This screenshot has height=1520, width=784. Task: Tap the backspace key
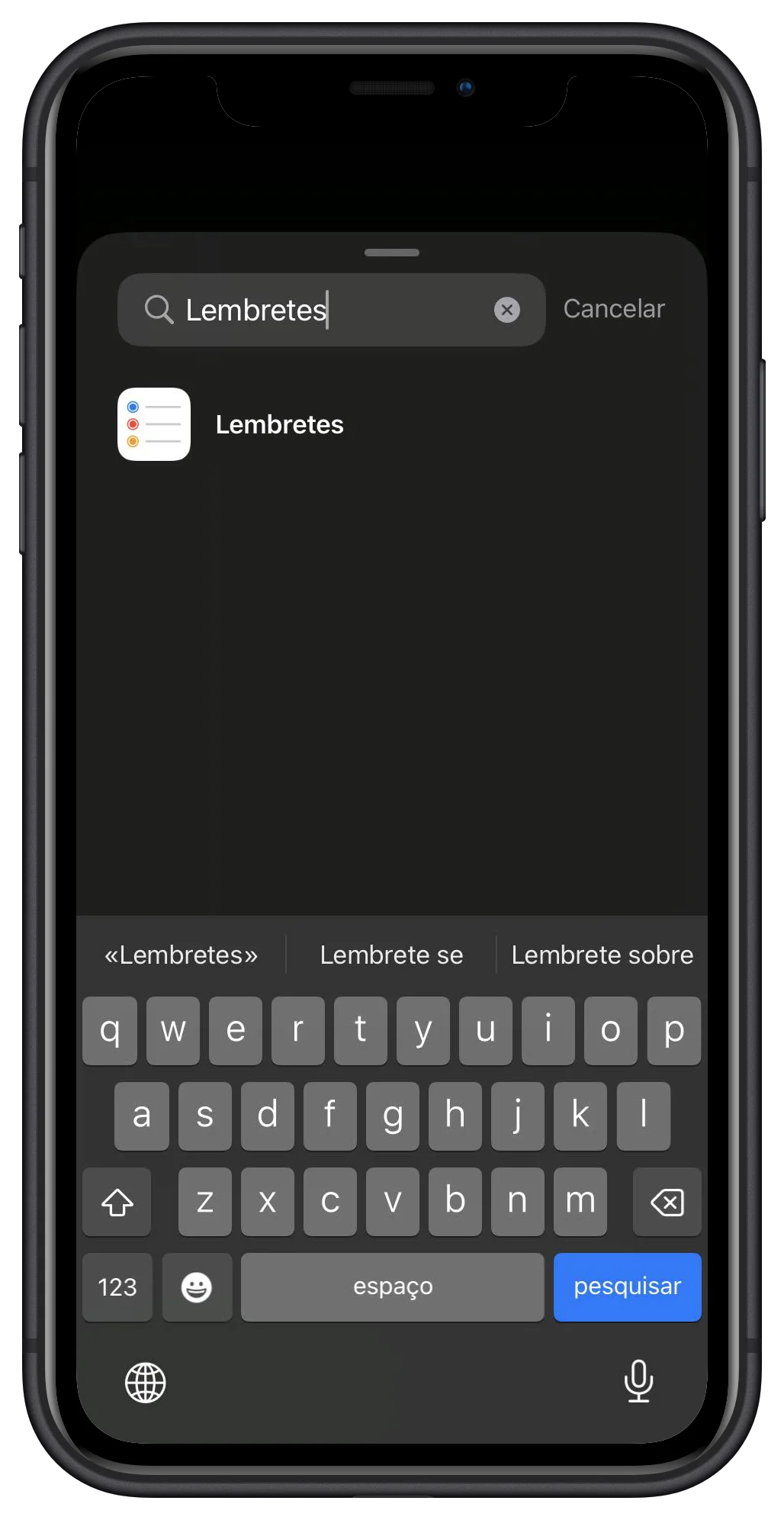point(667,1202)
